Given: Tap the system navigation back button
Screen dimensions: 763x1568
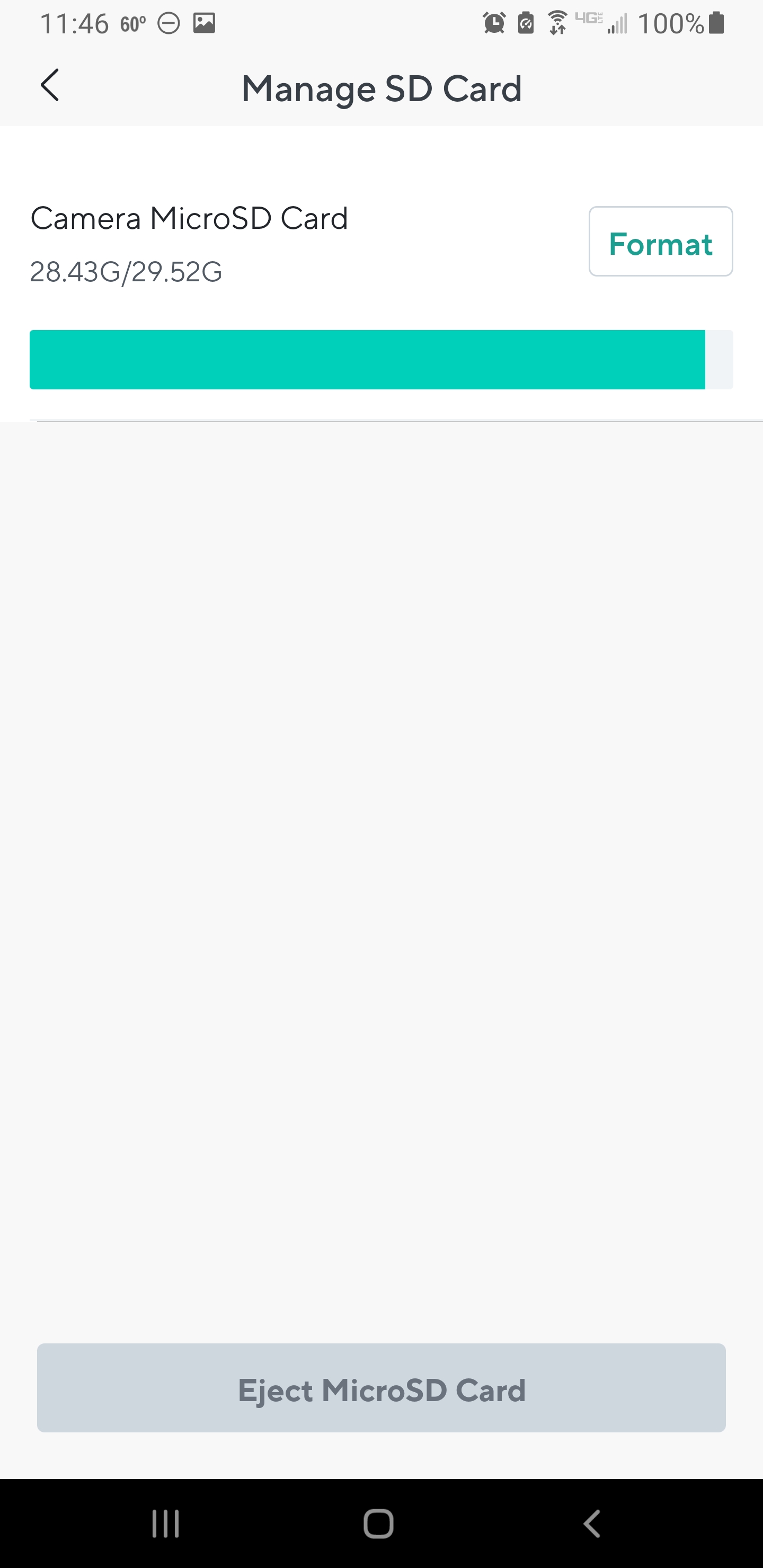Looking at the screenshot, I should point(592,1524).
